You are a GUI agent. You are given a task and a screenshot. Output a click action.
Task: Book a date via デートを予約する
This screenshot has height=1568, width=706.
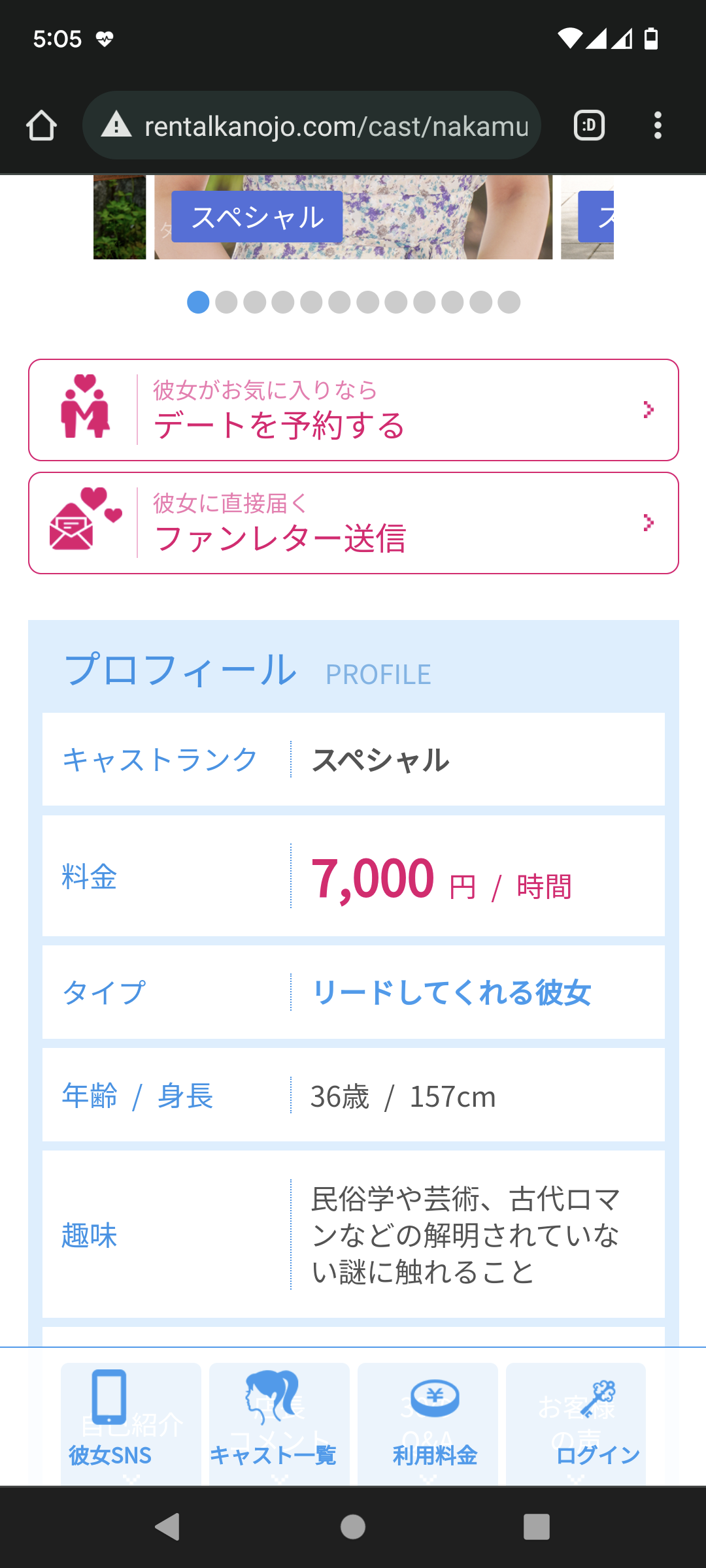tap(353, 410)
